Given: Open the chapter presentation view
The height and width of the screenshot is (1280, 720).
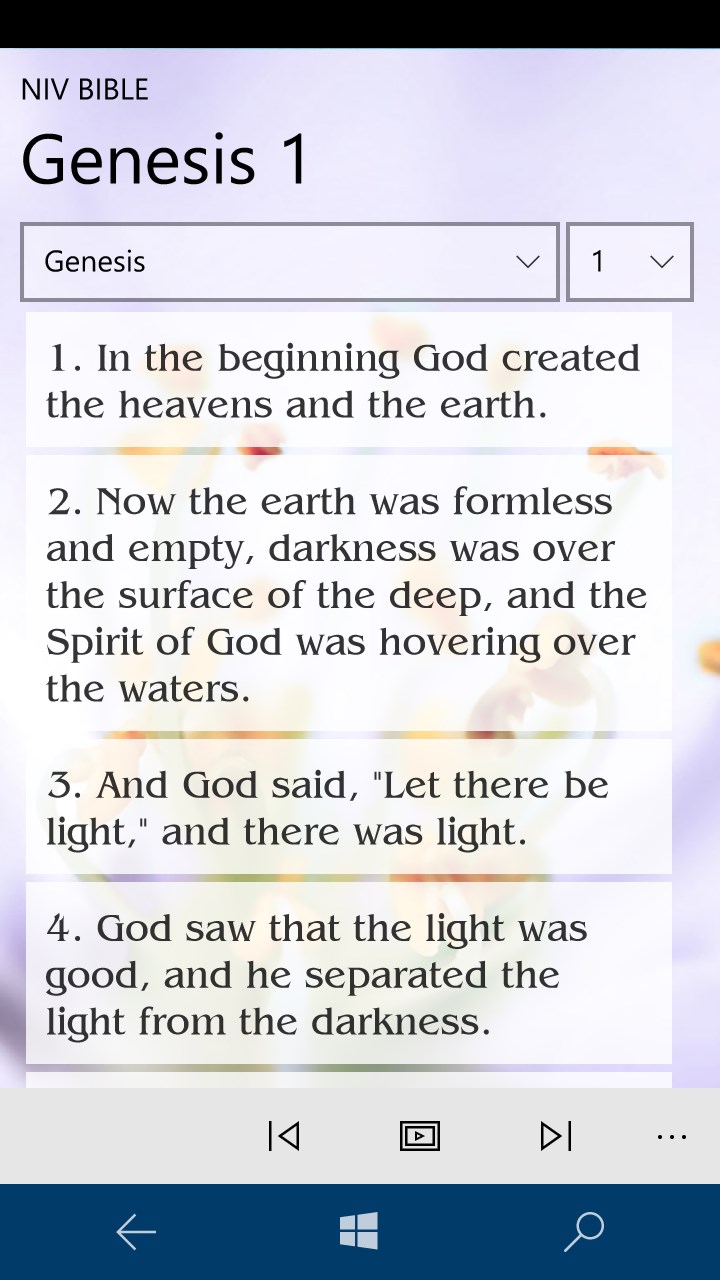Looking at the screenshot, I should pos(419,1136).
